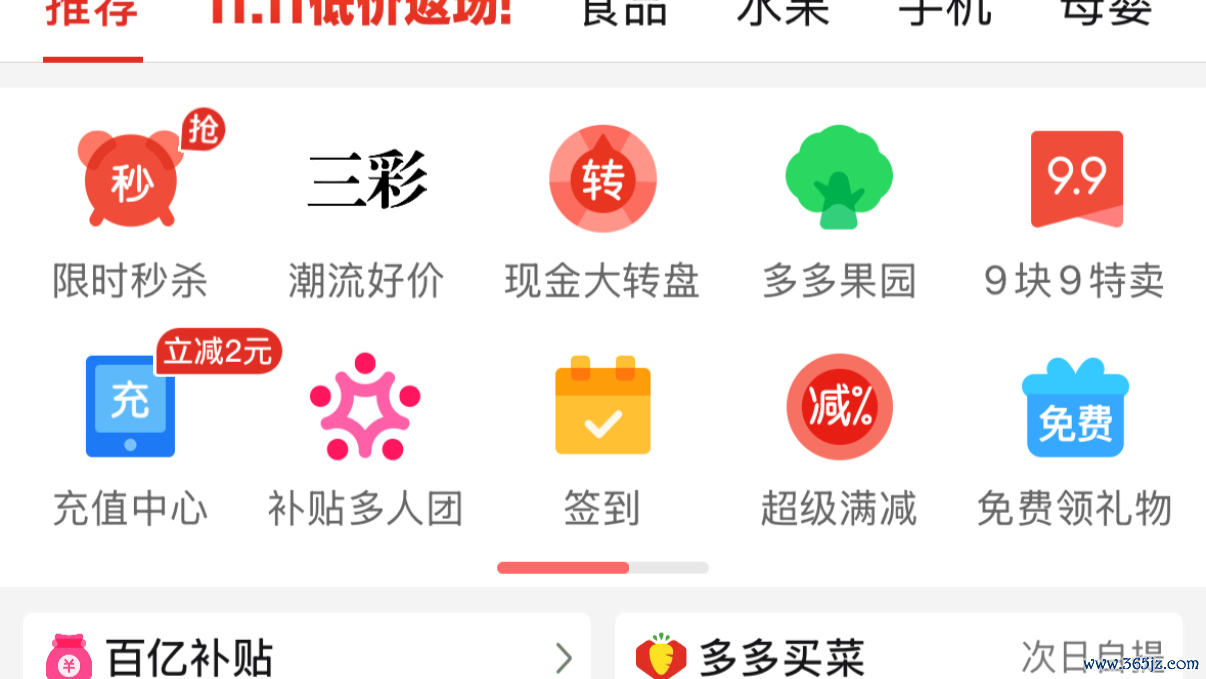Open 限时秒杀 flash sale

pos(131,212)
